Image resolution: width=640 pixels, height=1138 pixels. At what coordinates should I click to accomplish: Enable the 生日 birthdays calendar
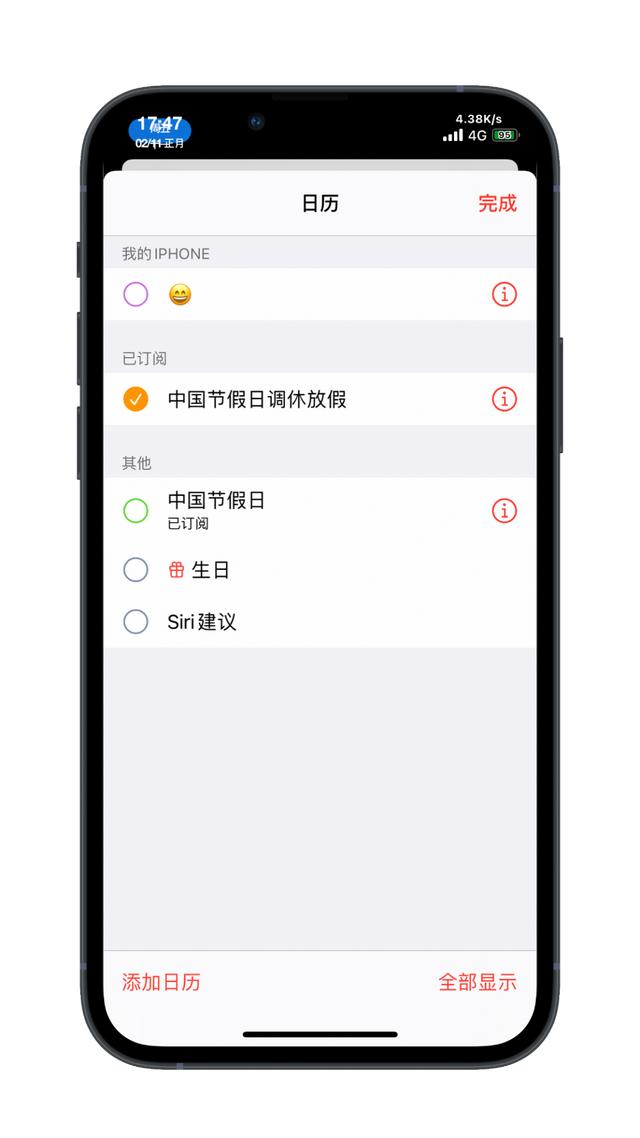[x=136, y=570]
